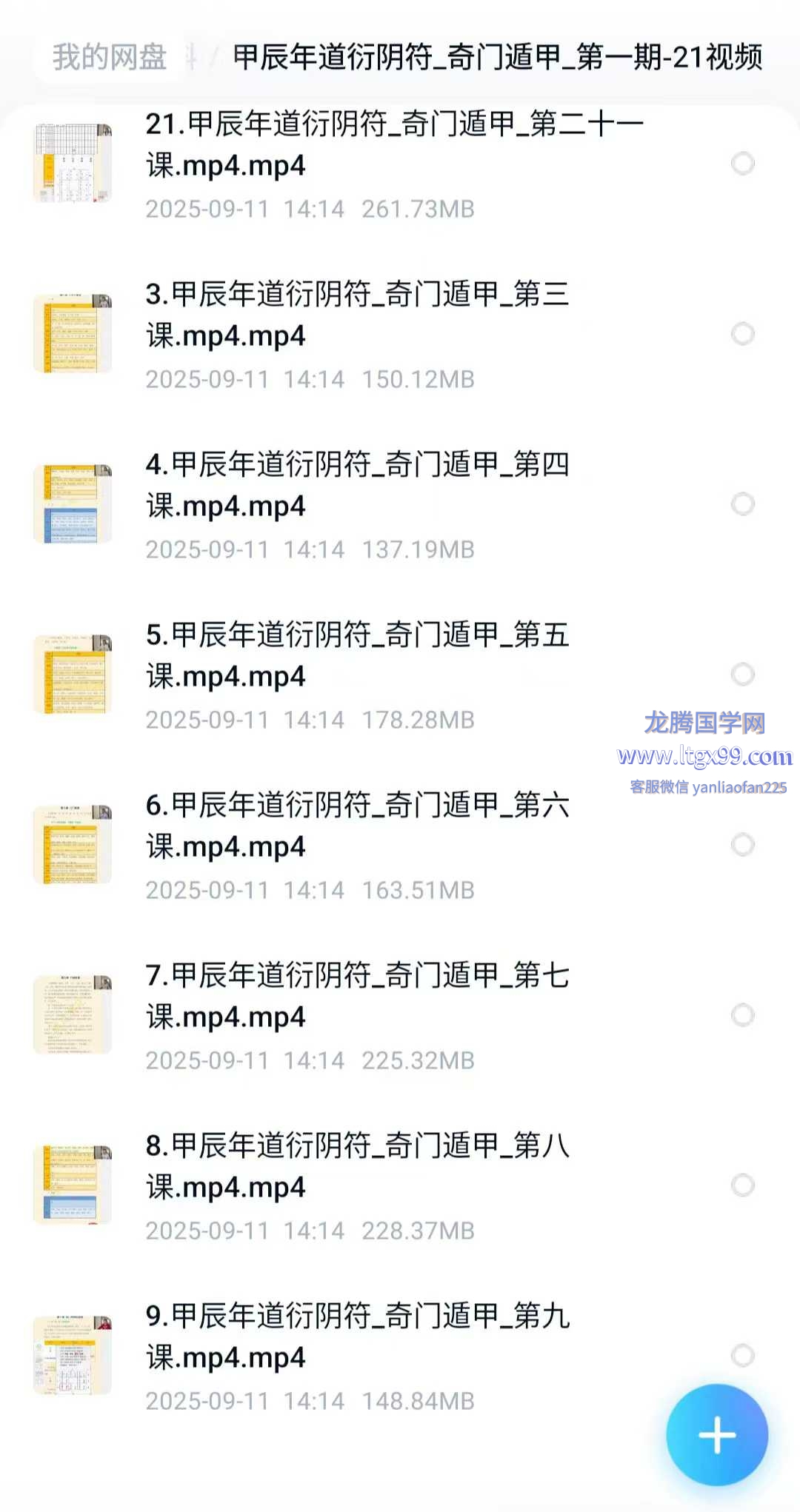
Task: Open the 第三课 video file
Action: coord(357,315)
